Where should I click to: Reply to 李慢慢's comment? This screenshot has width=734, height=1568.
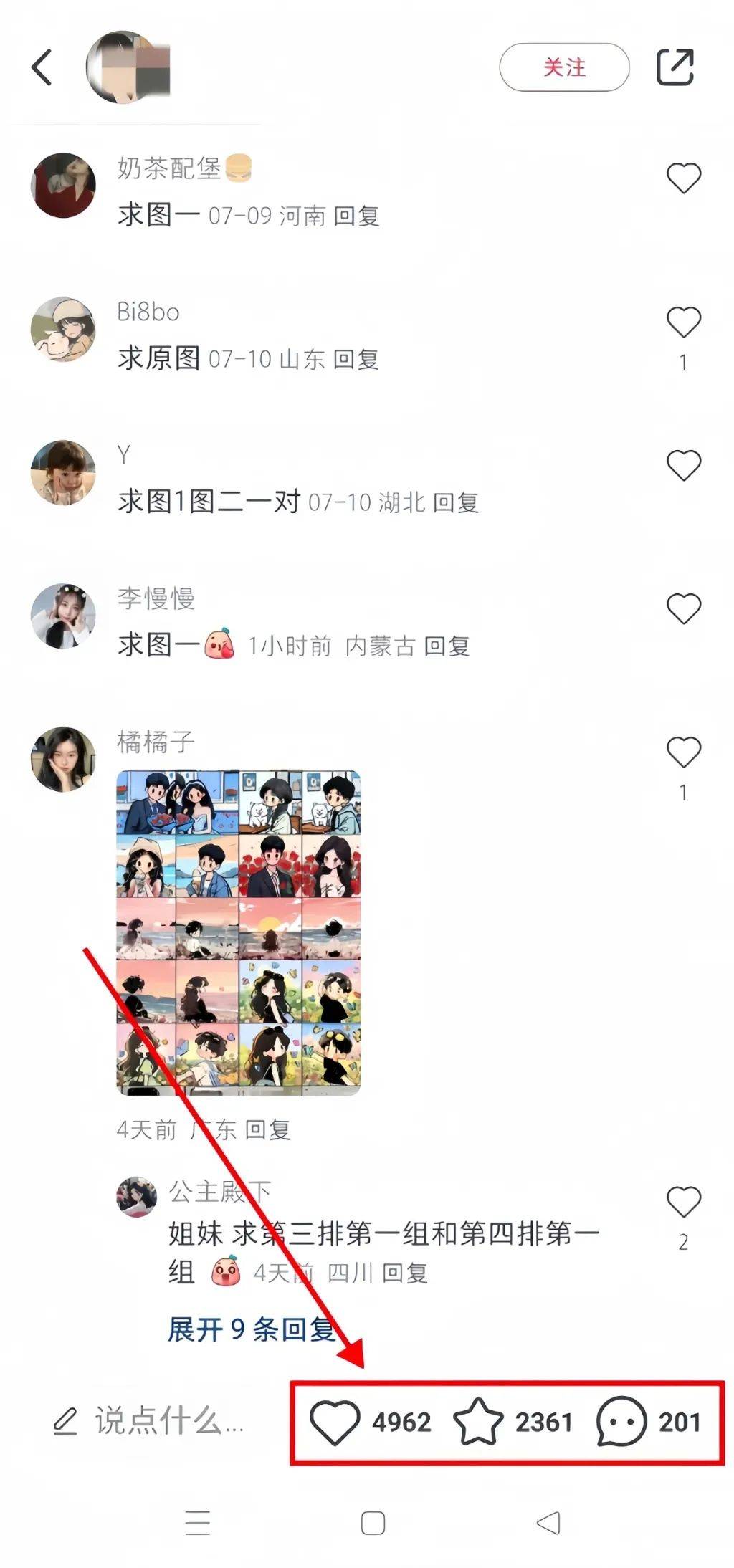pyautogui.click(x=447, y=646)
